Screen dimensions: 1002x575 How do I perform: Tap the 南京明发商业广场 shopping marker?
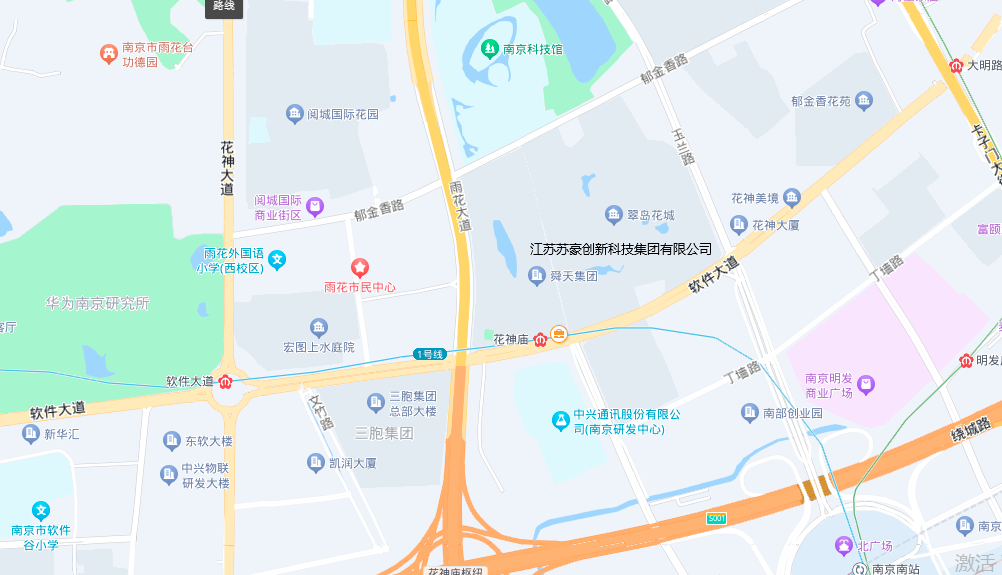point(866,384)
